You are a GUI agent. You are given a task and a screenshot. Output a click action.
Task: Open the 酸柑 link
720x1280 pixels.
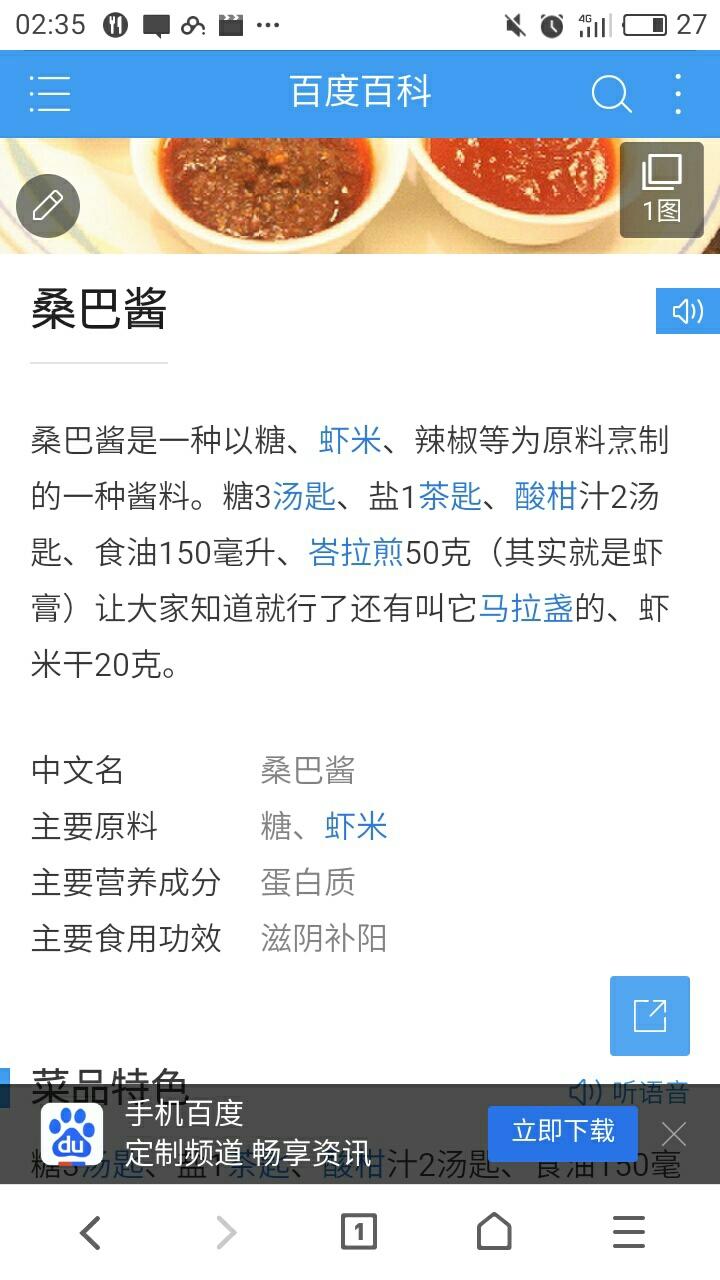pyautogui.click(x=546, y=496)
